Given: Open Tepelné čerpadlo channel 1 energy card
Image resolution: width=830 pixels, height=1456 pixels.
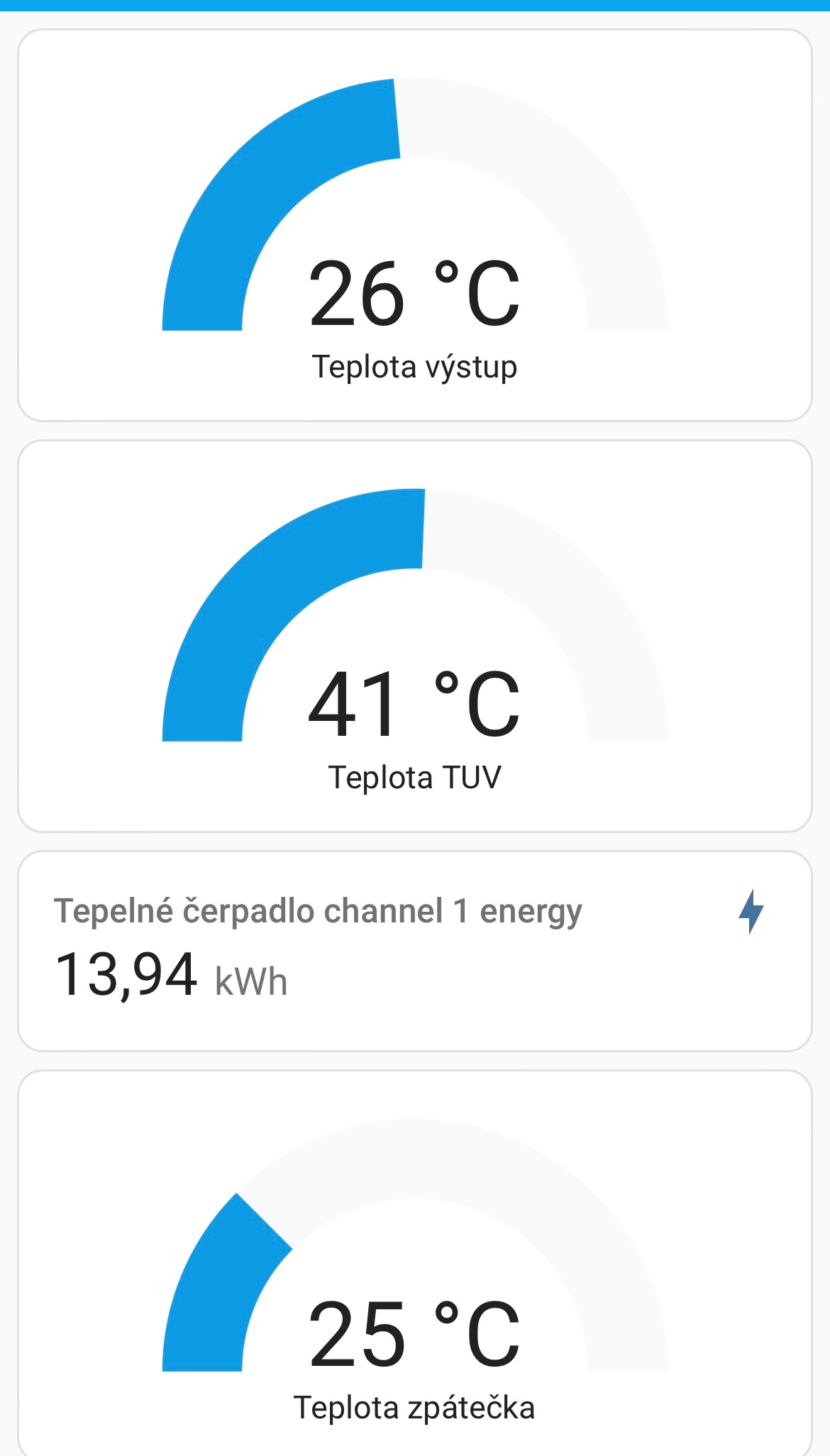Looking at the screenshot, I should click(415, 951).
